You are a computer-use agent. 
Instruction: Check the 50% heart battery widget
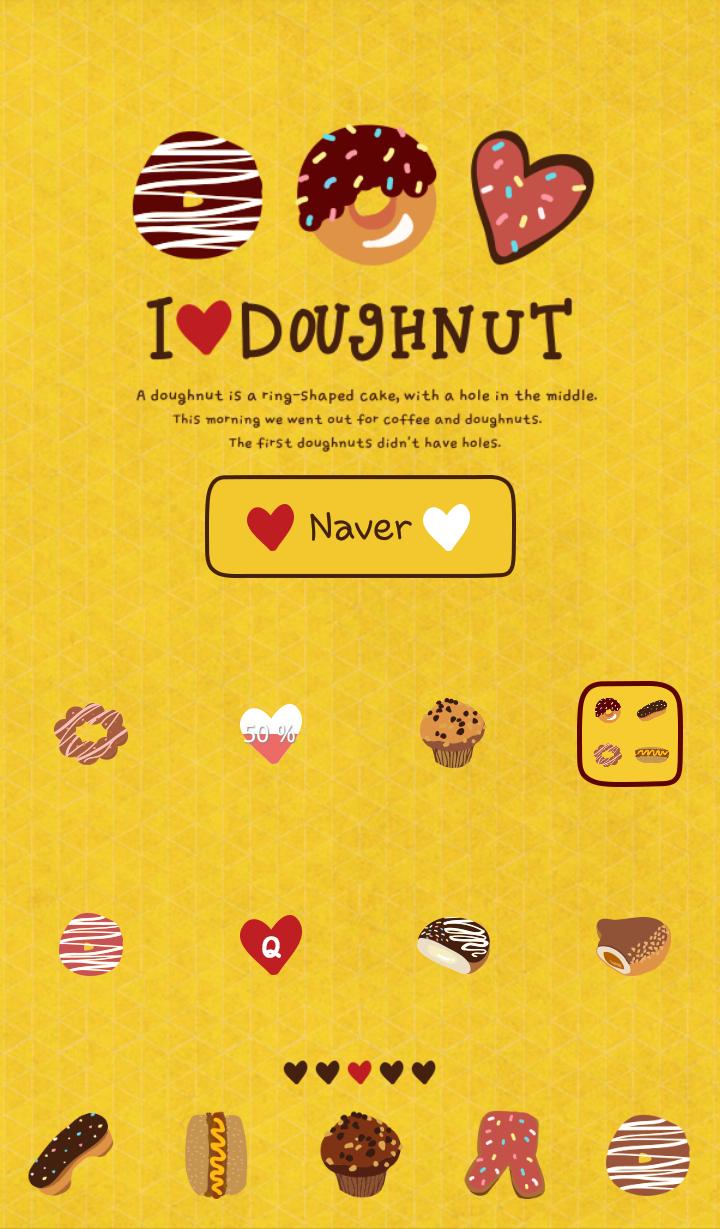click(x=270, y=733)
